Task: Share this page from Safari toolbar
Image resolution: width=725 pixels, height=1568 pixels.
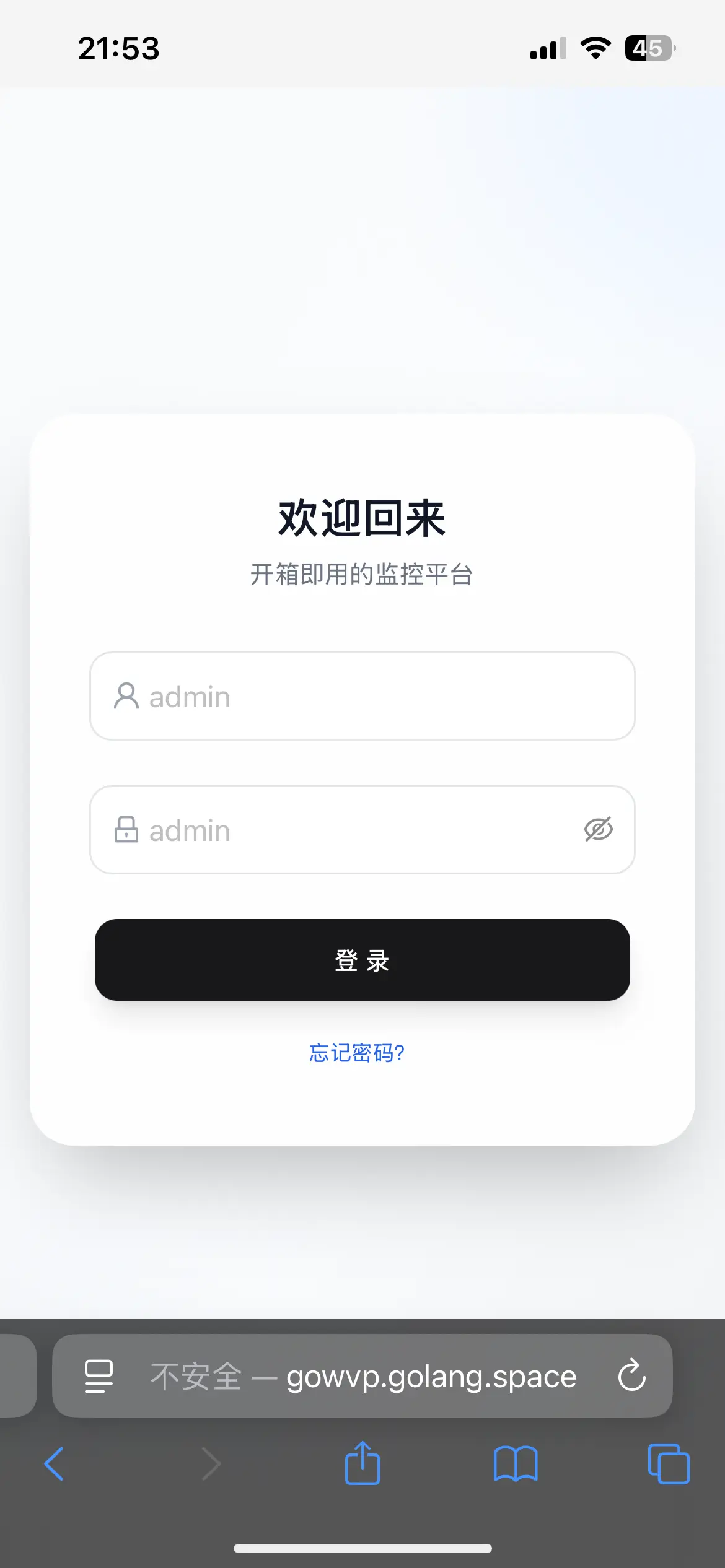Action: click(362, 1463)
